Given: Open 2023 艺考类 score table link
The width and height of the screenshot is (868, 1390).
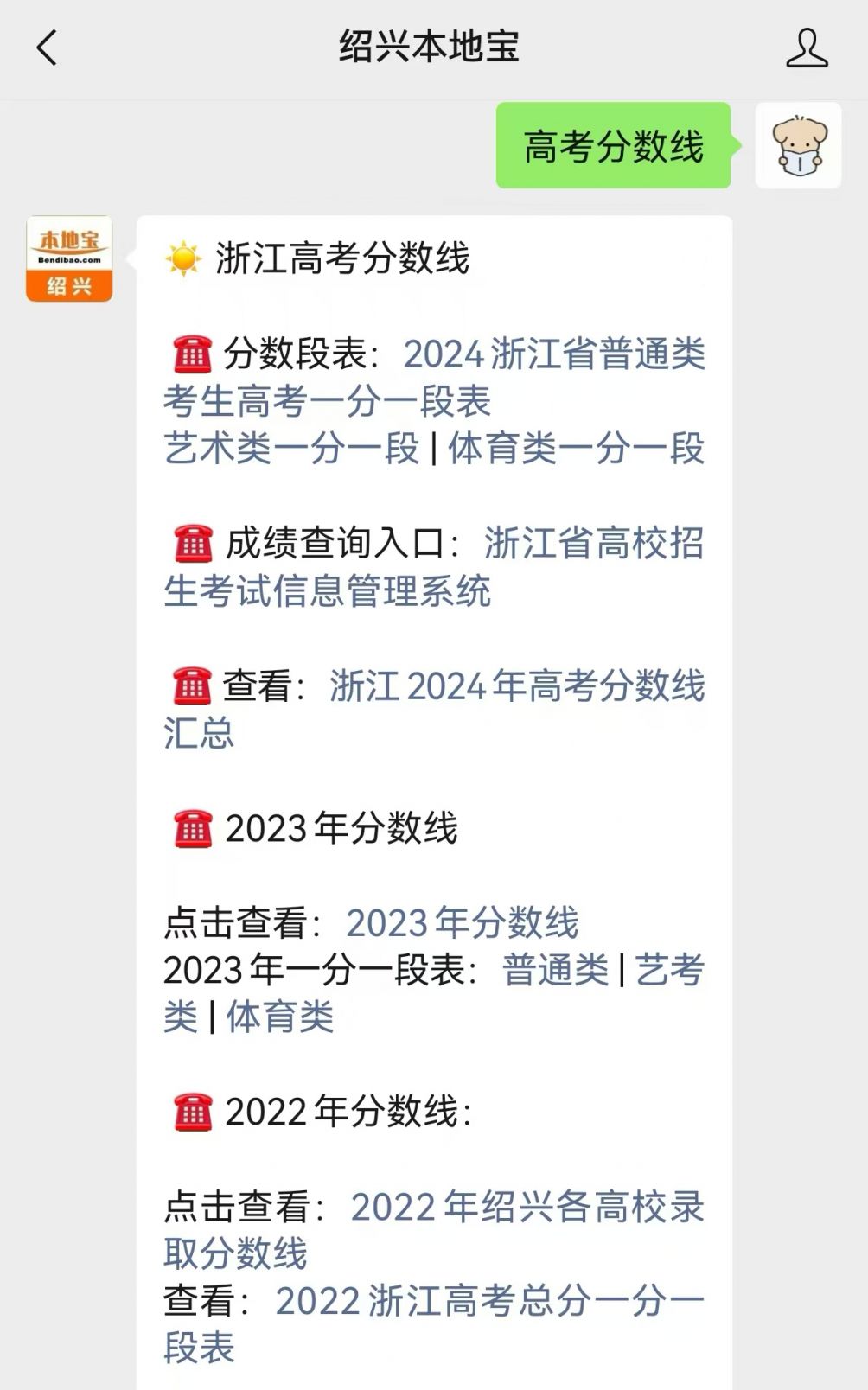Looking at the screenshot, I should click(435, 993).
